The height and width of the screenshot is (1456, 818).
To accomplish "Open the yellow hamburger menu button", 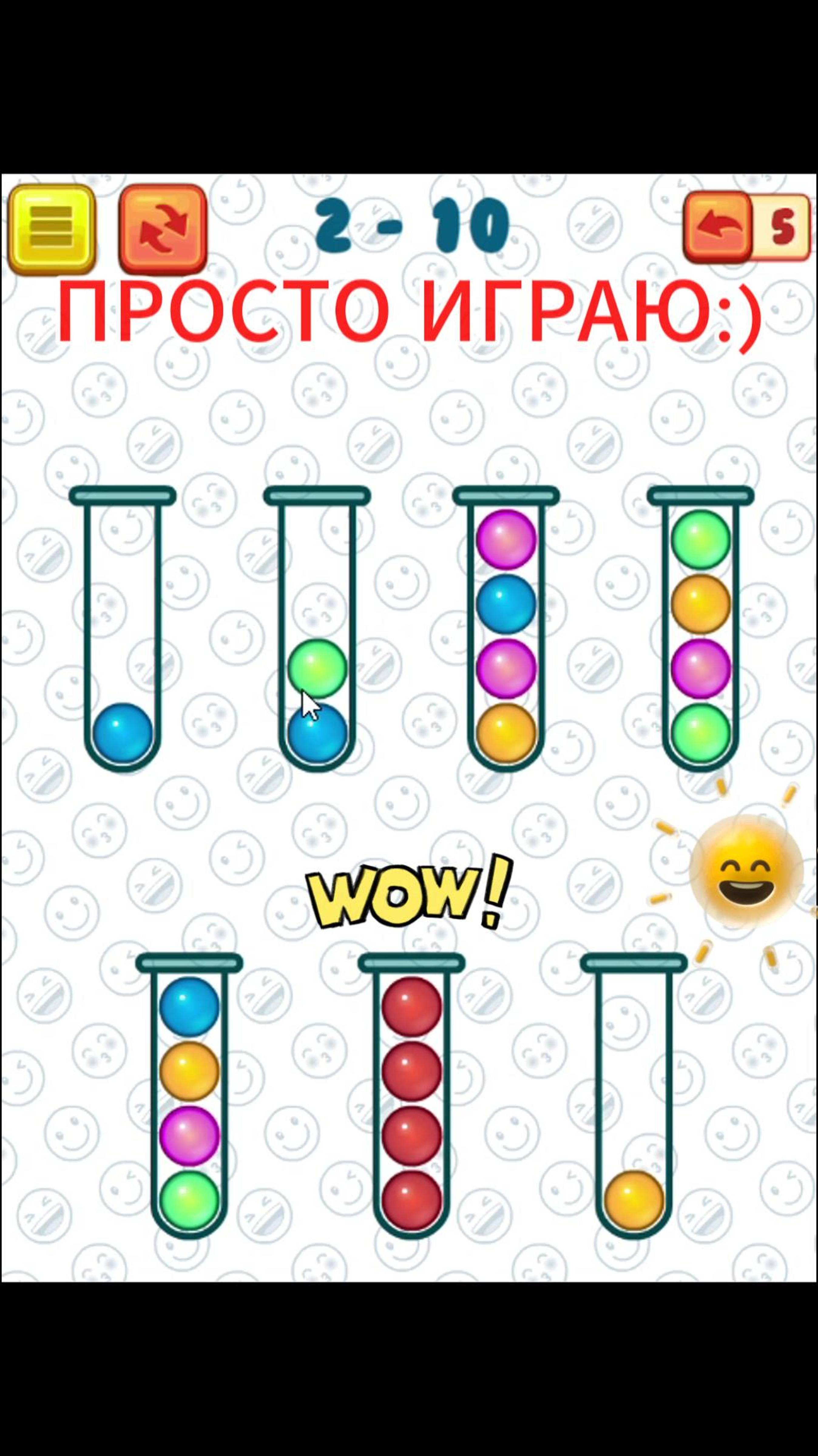I will (51, 228).
